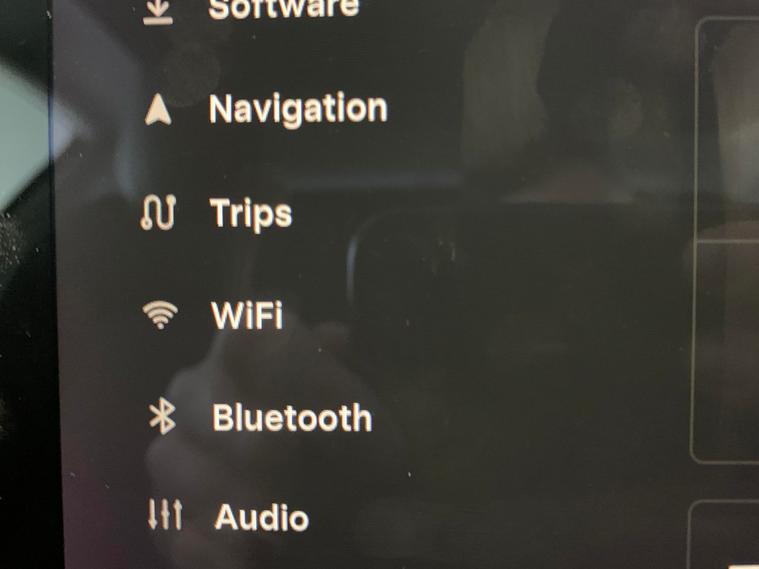Open the Software menu item
The height and width of the screenshot is (569, 759).
tap(282, 9)
